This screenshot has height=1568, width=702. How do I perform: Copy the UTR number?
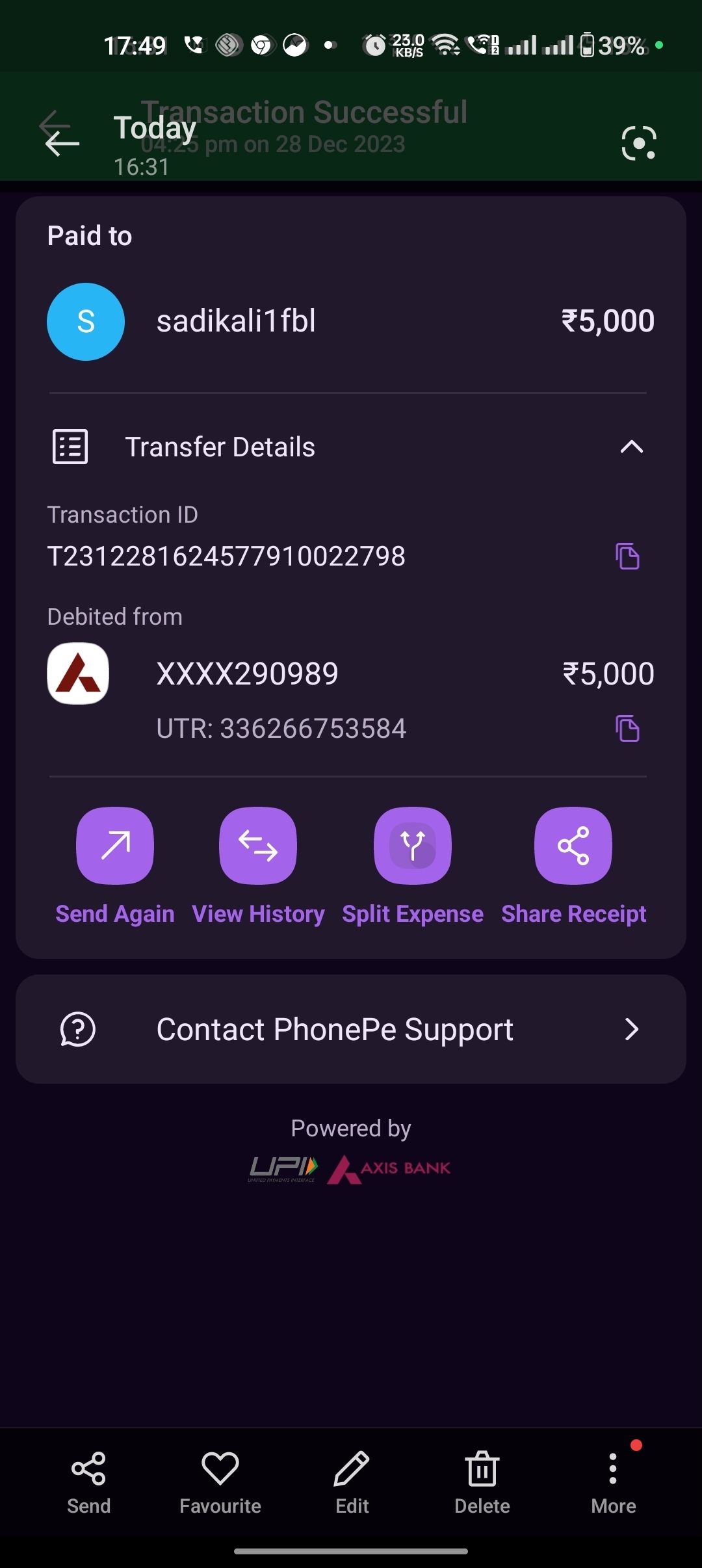click(627, 728)
